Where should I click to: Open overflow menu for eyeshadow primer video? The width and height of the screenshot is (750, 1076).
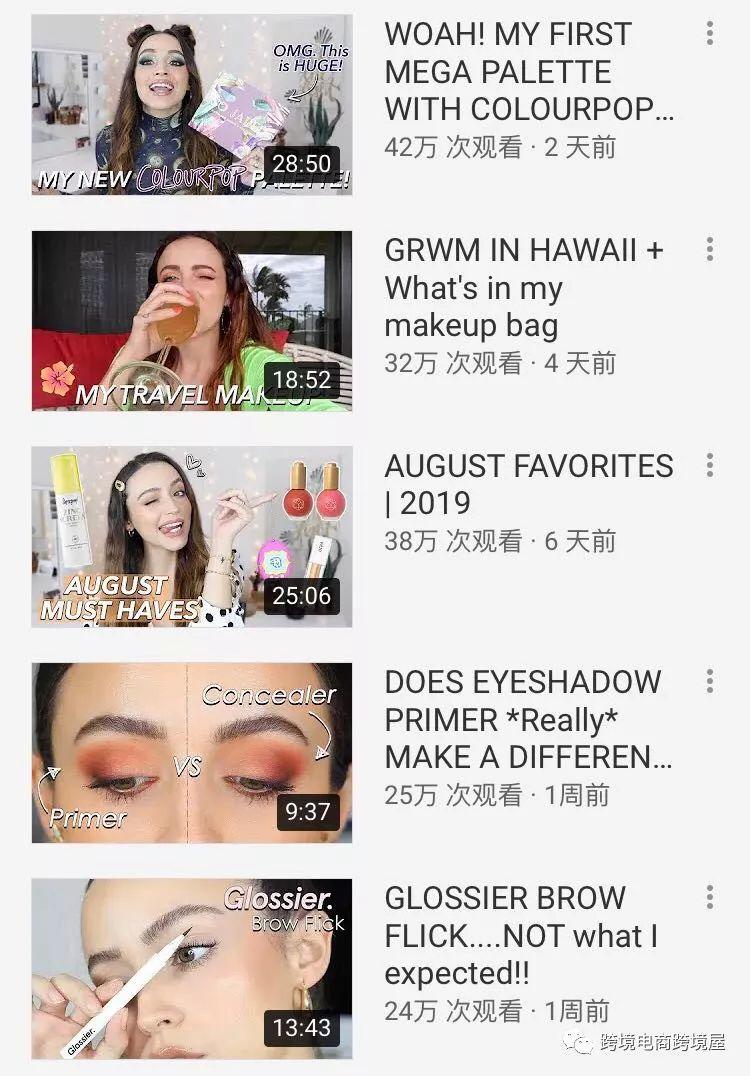coord(710,682)
